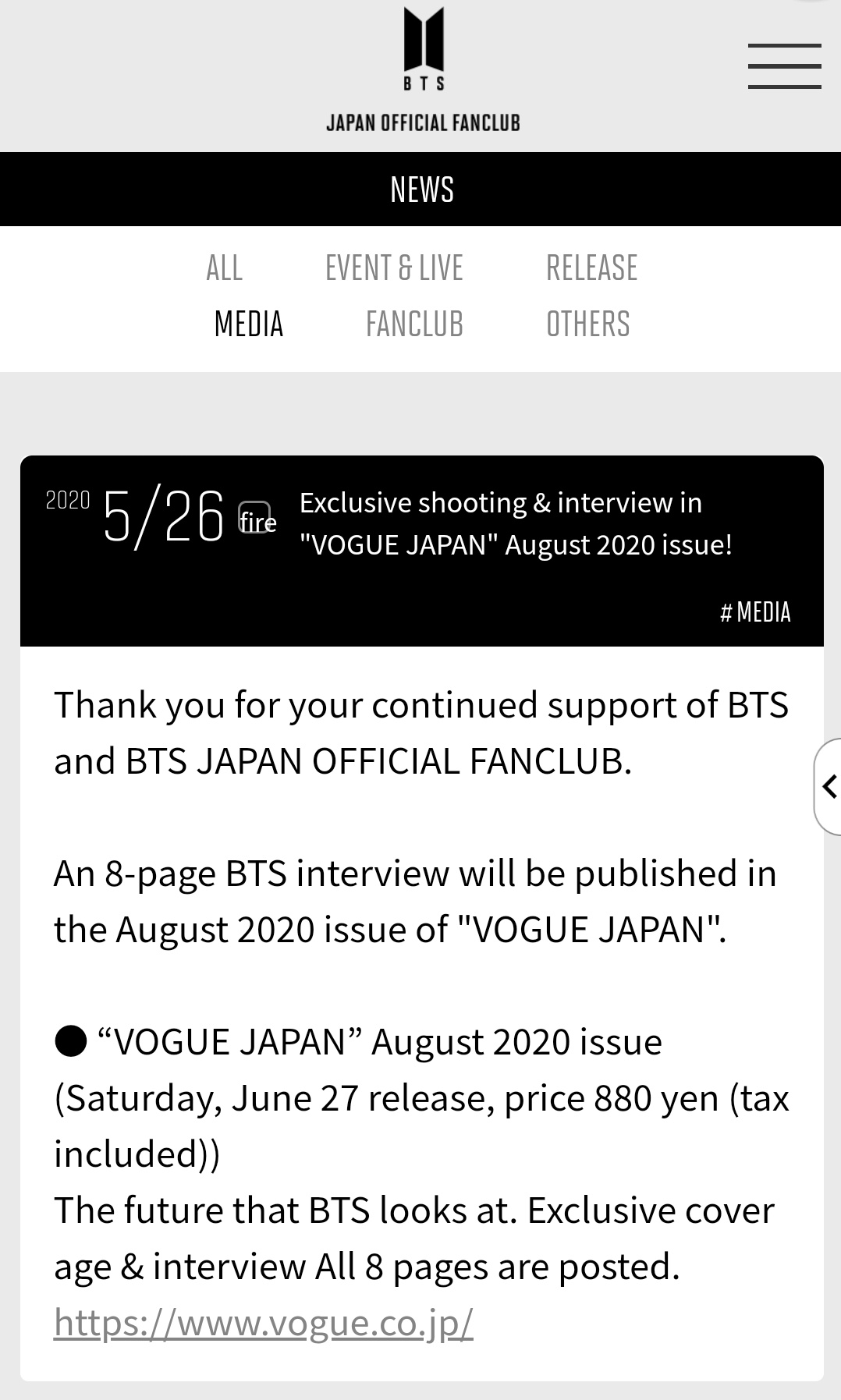Select the MEDIA tab

pos(248,324)
